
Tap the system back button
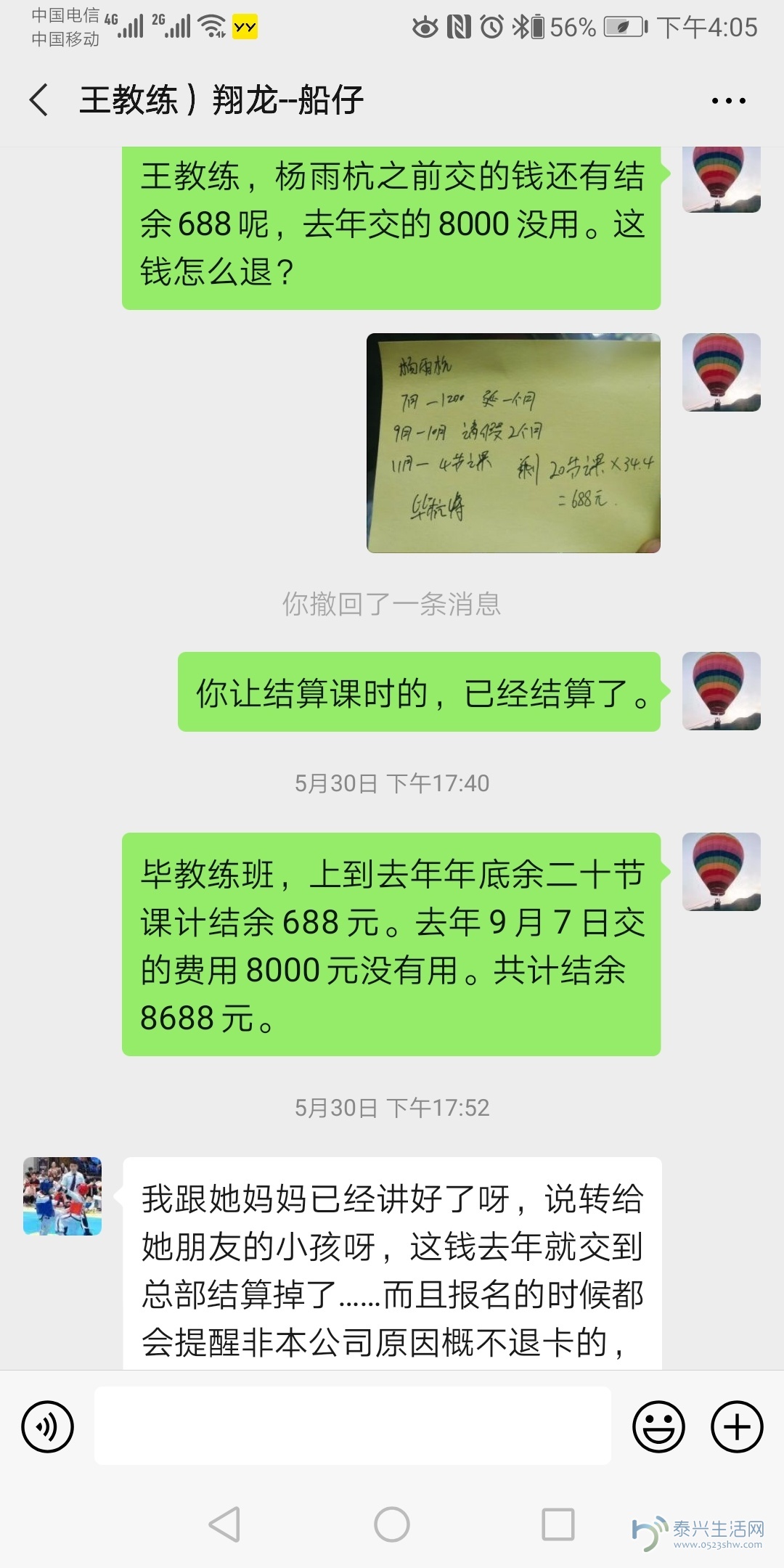coord(224,1524)
